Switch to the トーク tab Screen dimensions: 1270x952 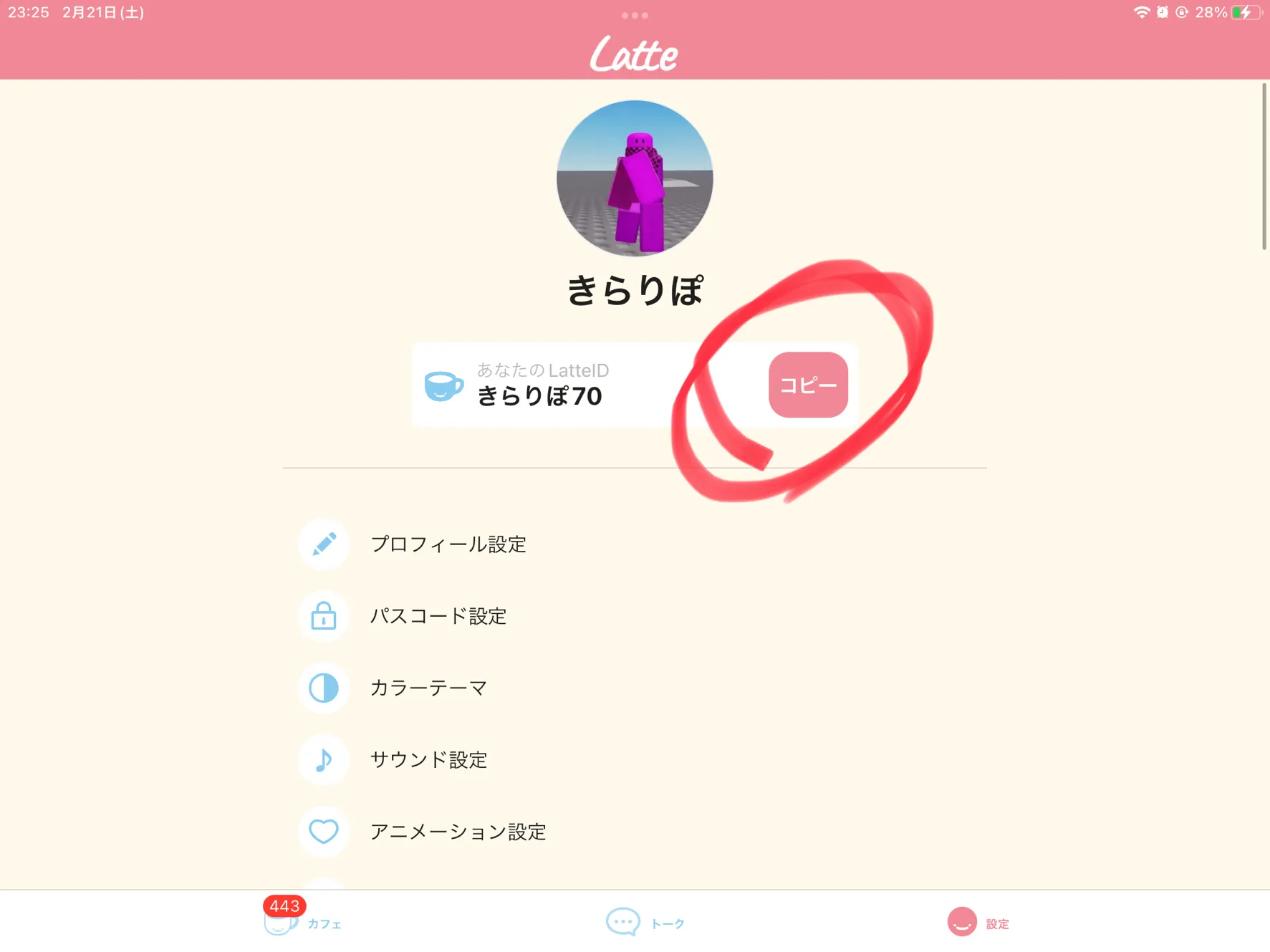pyautogui.click(x=645, y=923)
